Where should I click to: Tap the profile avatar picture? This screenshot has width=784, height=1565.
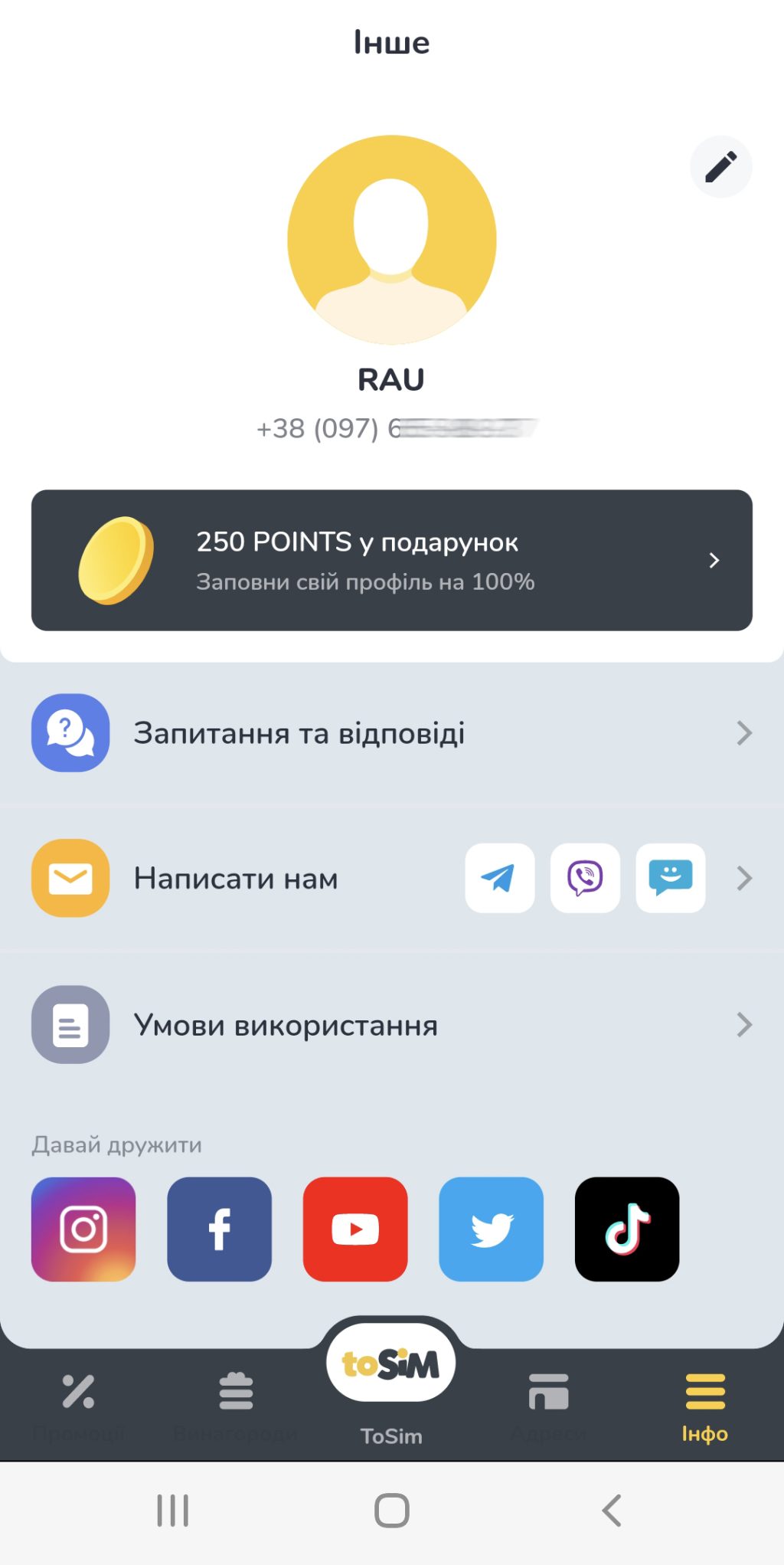(x=391, y=240)
